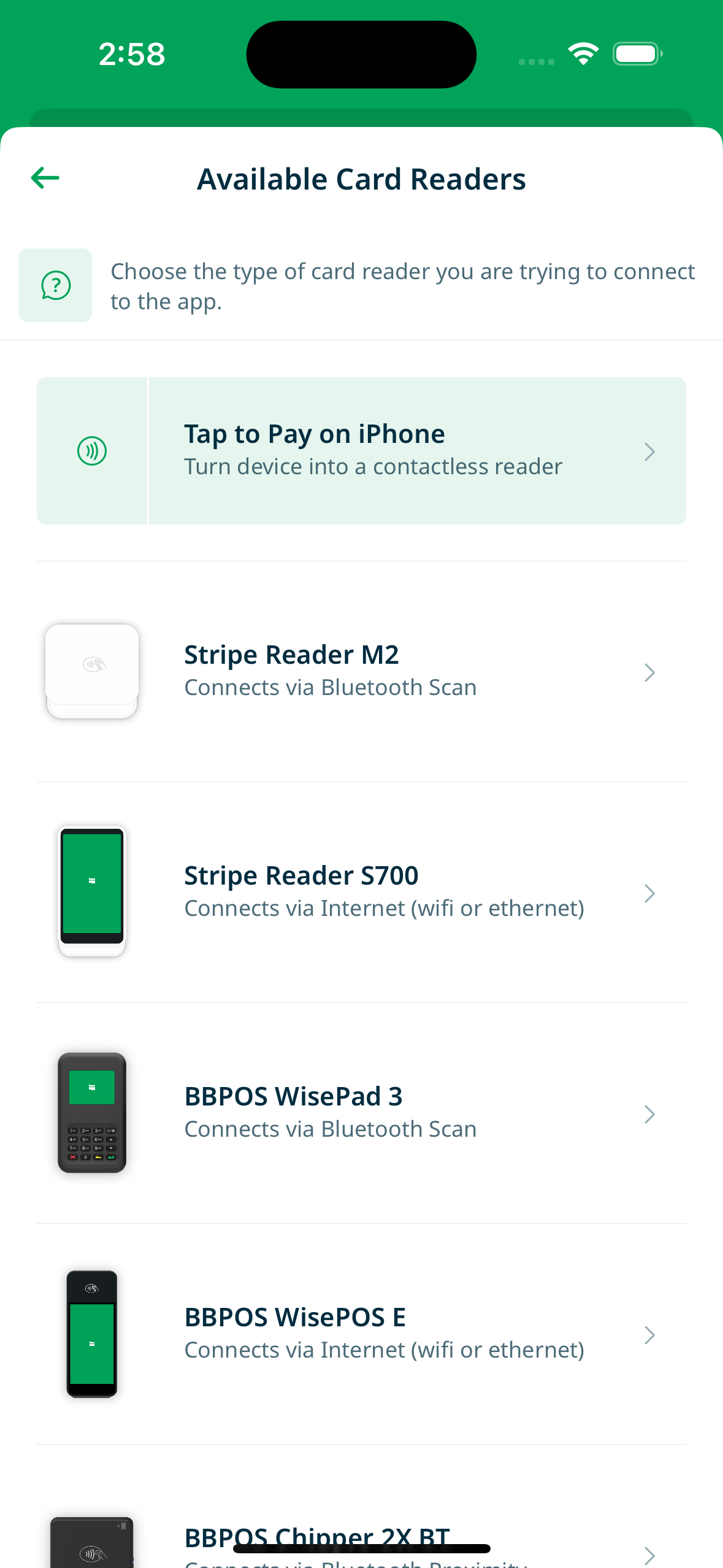This screenshot has height=1568, width=723.
Task: Pick BBPOS WisePad 3 reader
Action: coord(361,1113)
